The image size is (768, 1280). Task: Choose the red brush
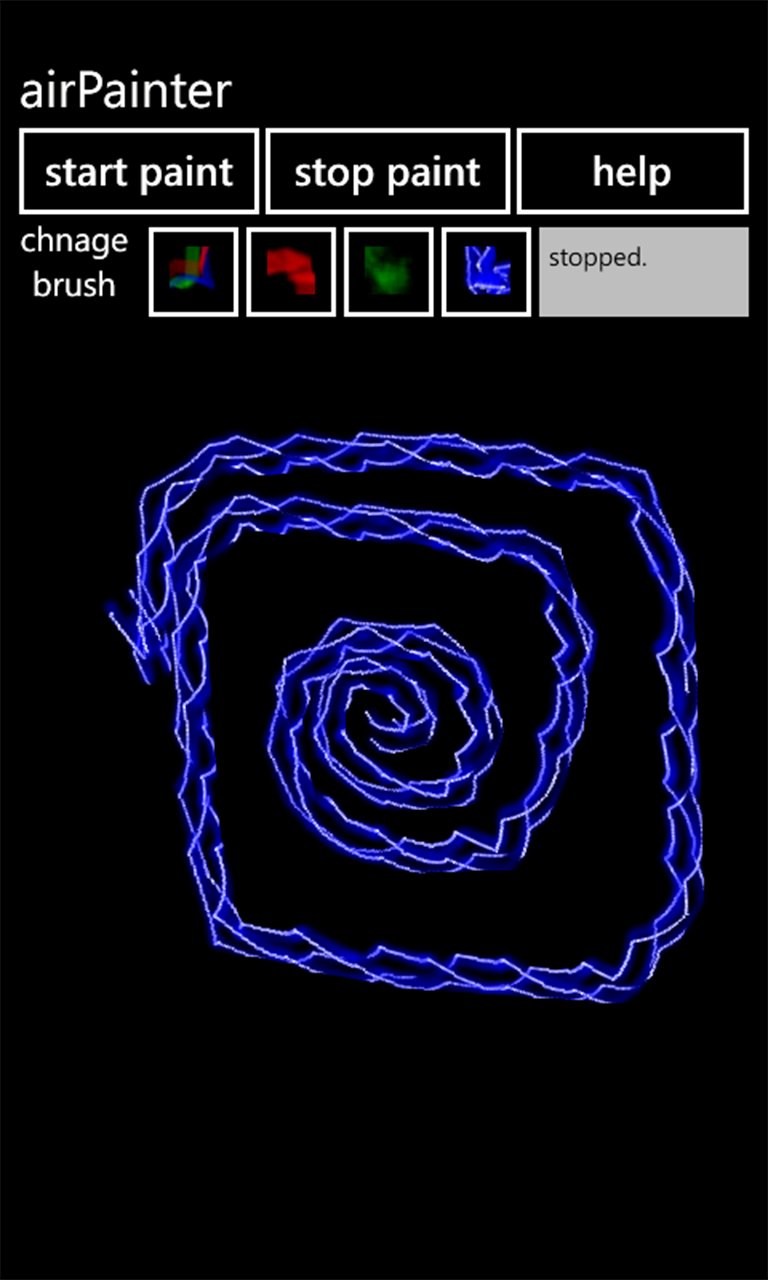pos(291,272)
